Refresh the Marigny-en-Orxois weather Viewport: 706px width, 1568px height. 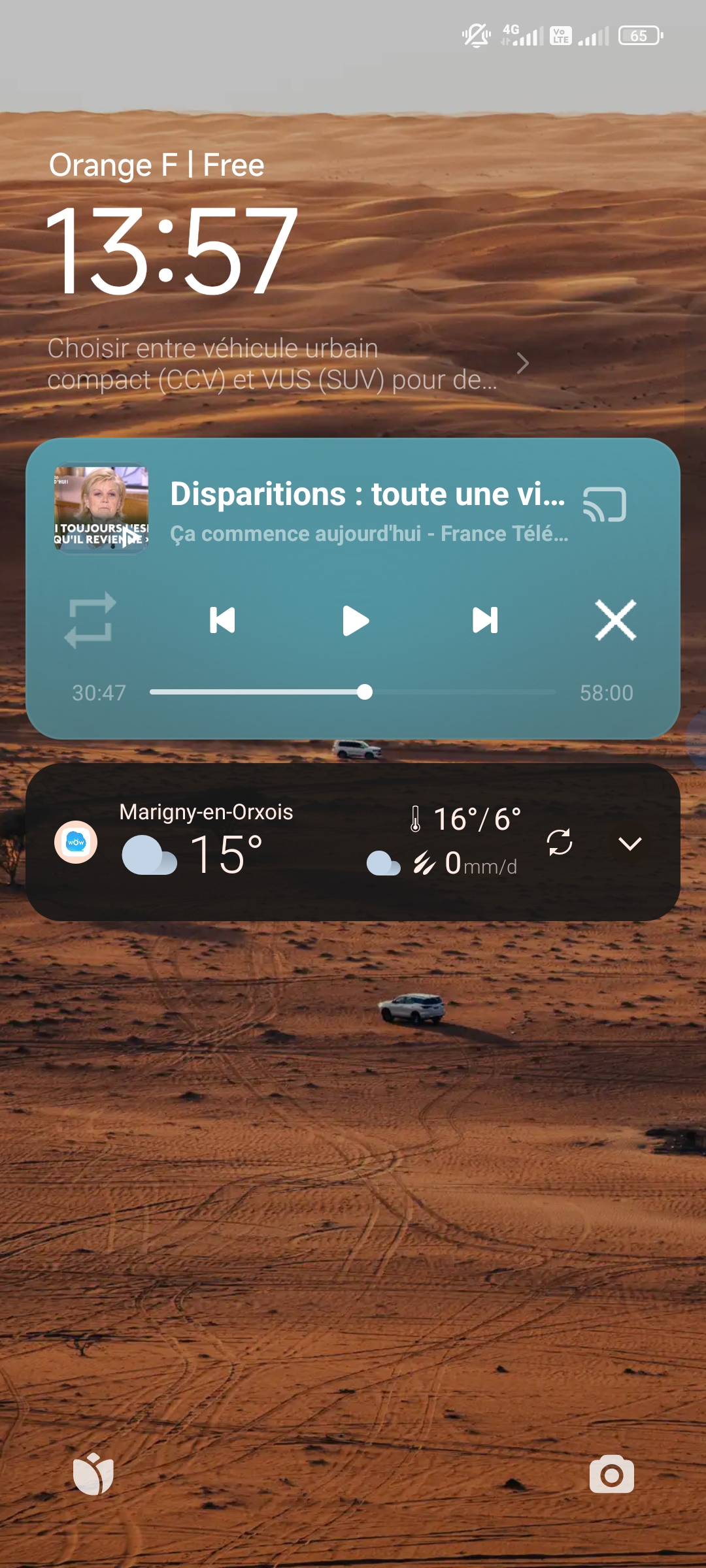(x=560, y=843)
